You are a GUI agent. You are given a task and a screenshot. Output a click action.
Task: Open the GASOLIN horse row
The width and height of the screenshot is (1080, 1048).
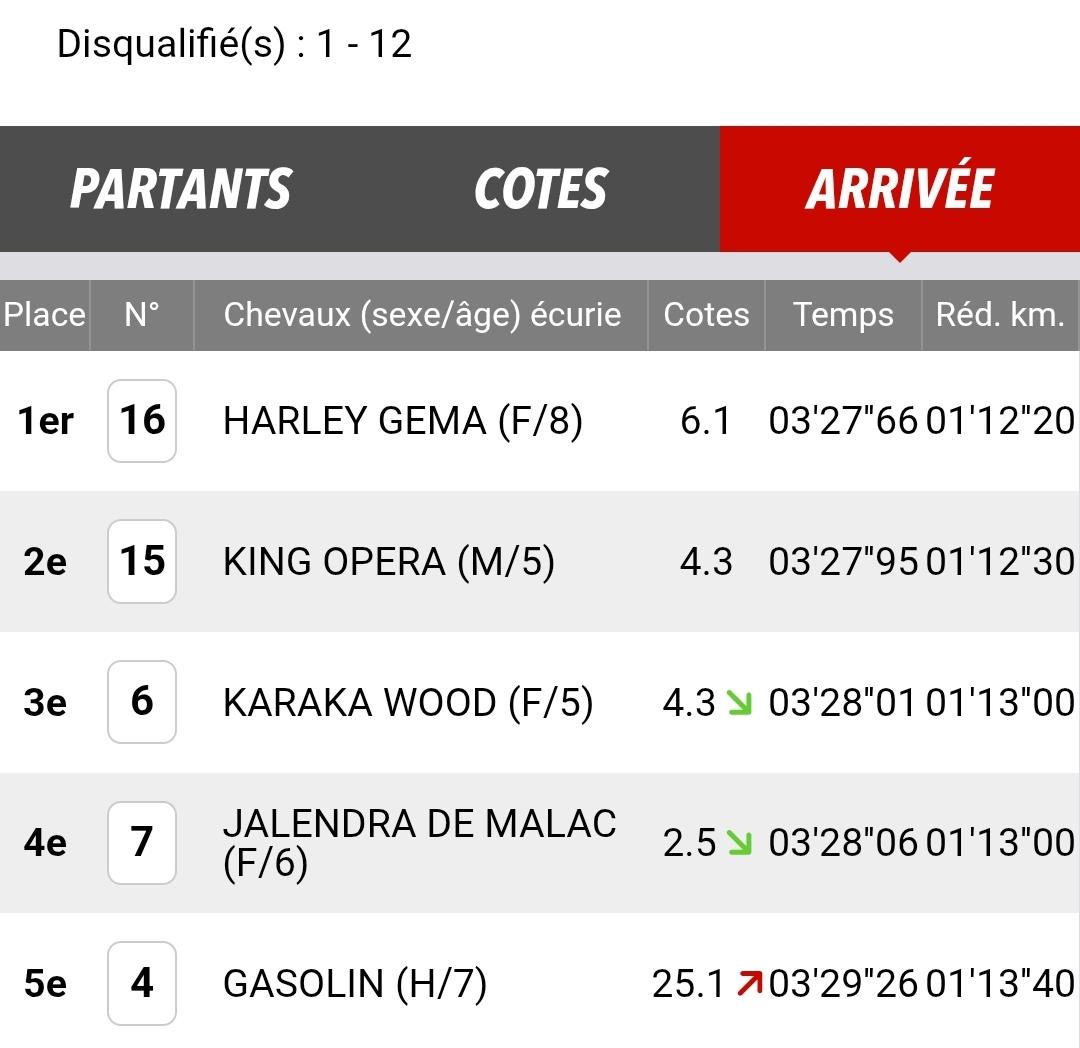point(354,983)
